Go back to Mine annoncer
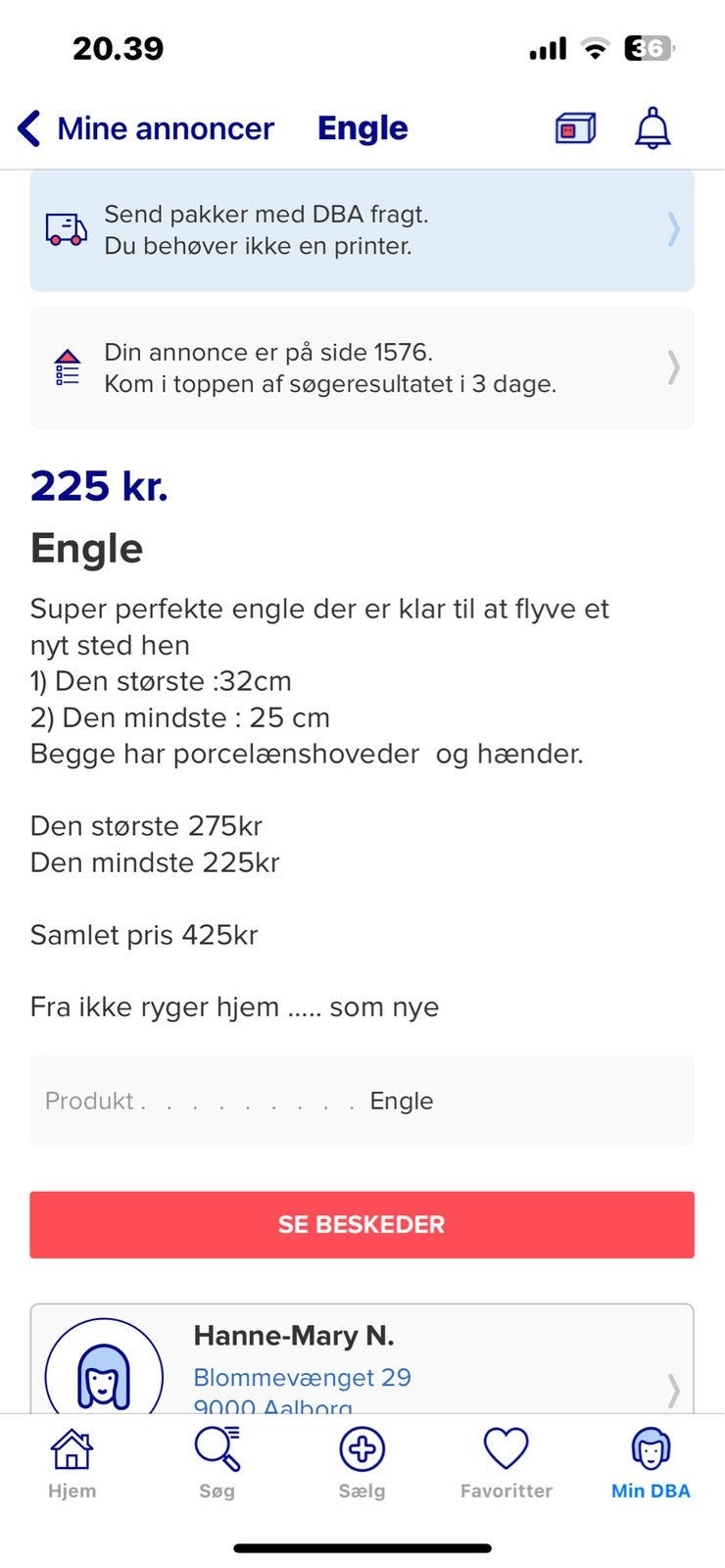 click(146, 128)
